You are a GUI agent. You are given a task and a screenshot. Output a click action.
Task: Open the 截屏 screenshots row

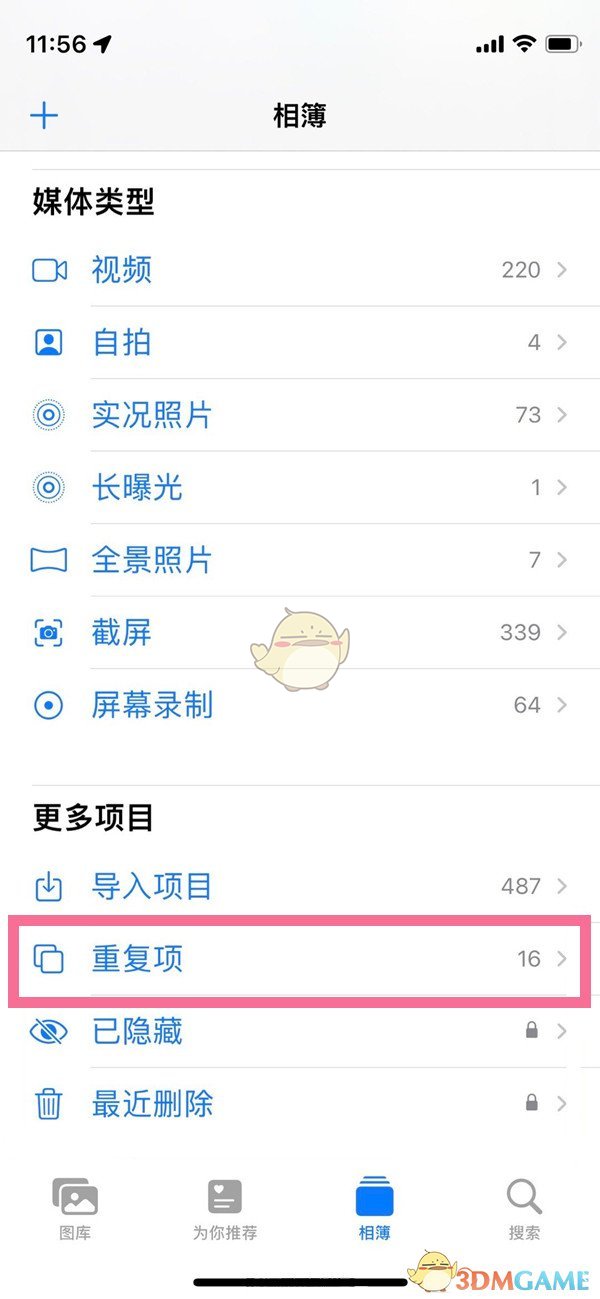click(300, 633)
